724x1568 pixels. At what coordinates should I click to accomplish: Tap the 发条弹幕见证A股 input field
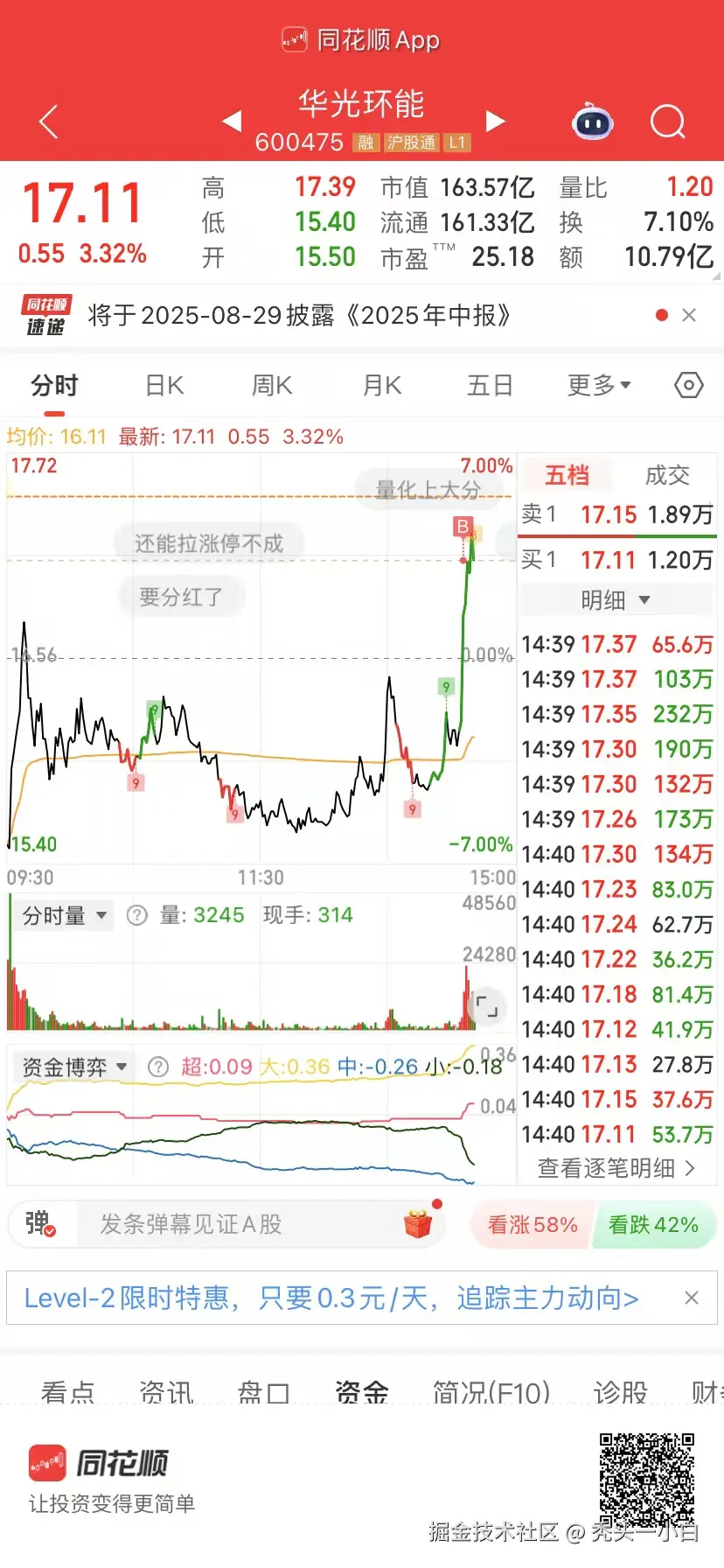click(219, 1225)
